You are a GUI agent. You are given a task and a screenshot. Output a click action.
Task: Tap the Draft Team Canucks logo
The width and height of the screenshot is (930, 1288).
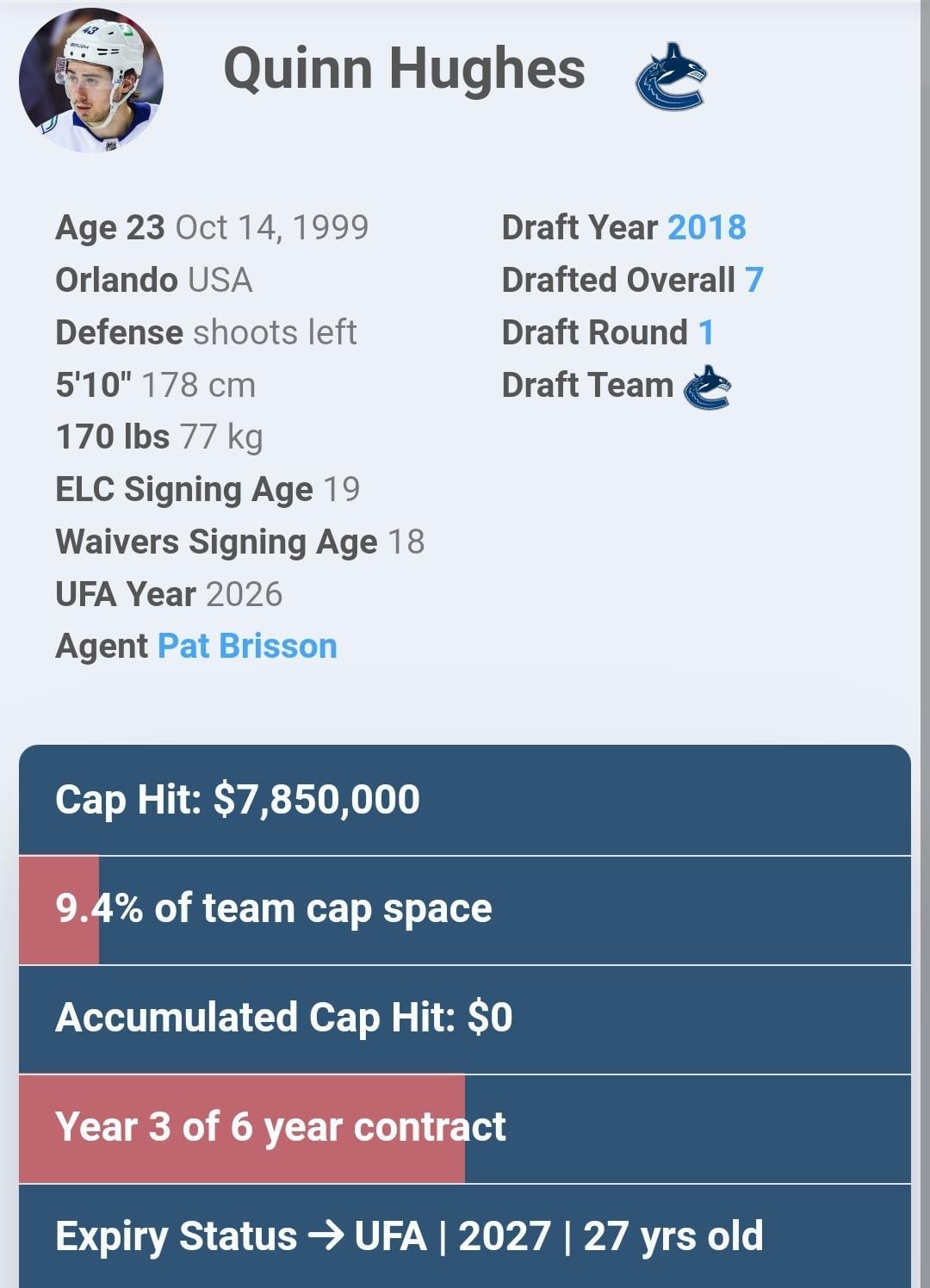pos(706,387)
